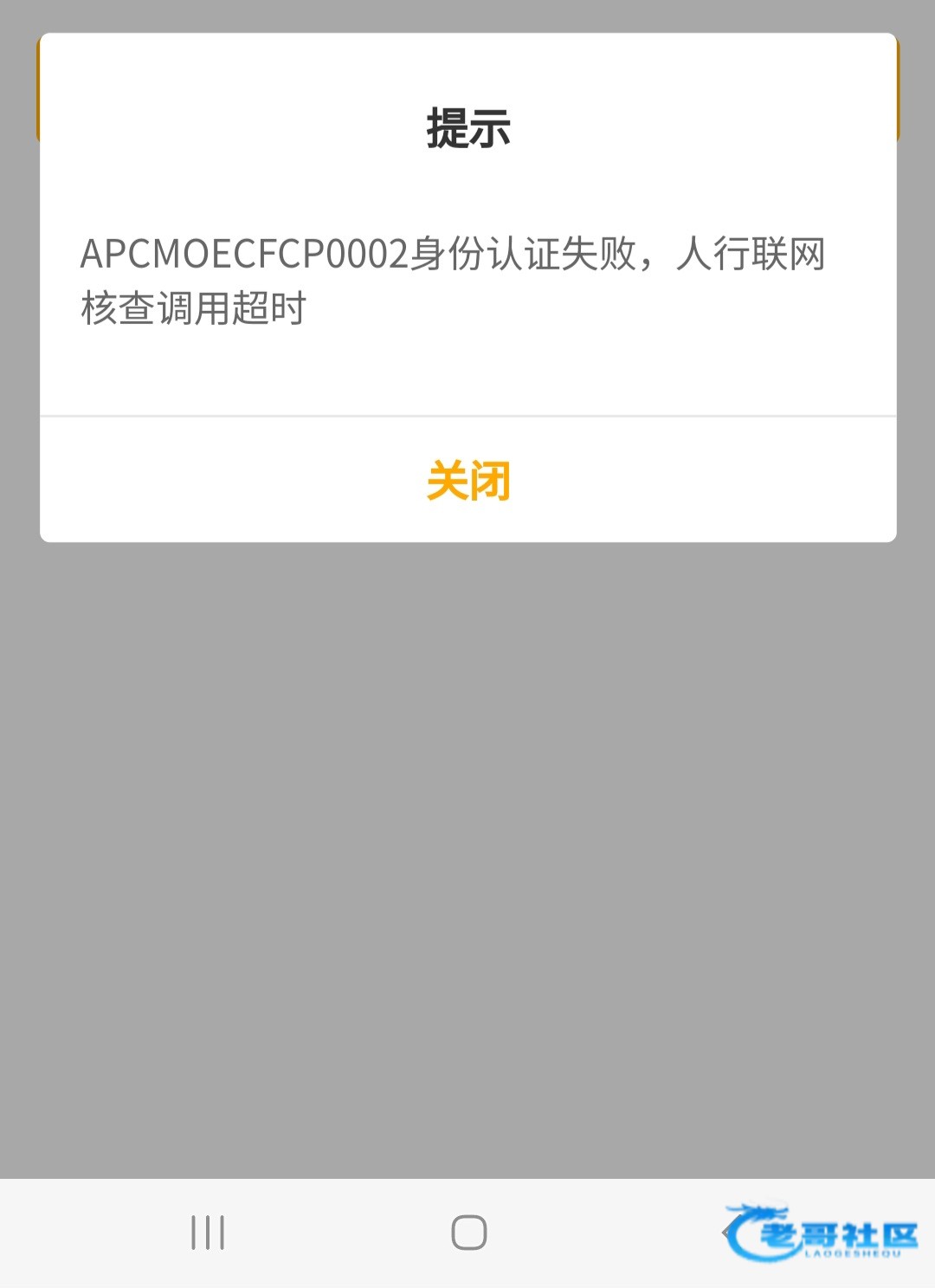Dismiss the dialog with 关闭
Viewport: 935px width, 1288px height.
tap(467, 481)
